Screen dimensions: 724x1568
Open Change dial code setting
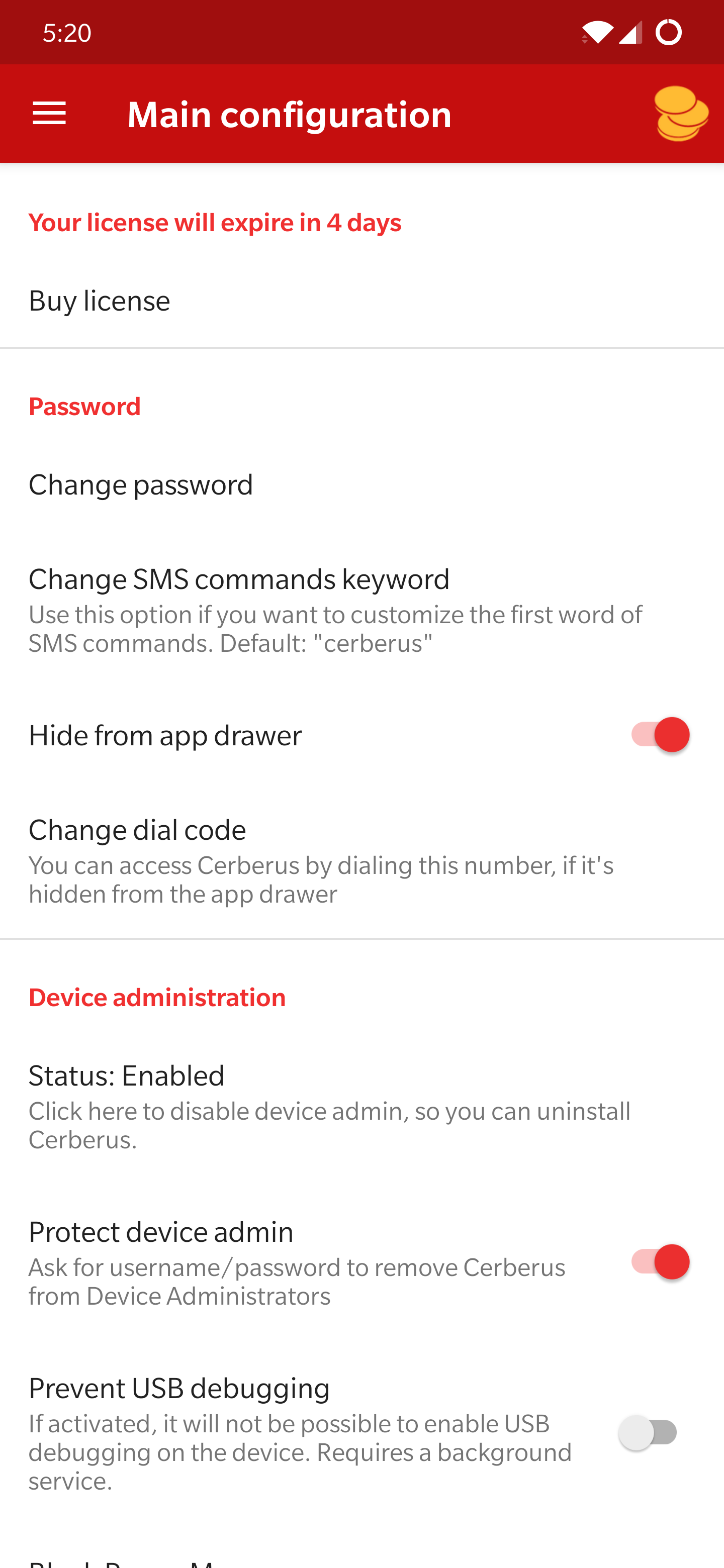click(x=361, y=860)
